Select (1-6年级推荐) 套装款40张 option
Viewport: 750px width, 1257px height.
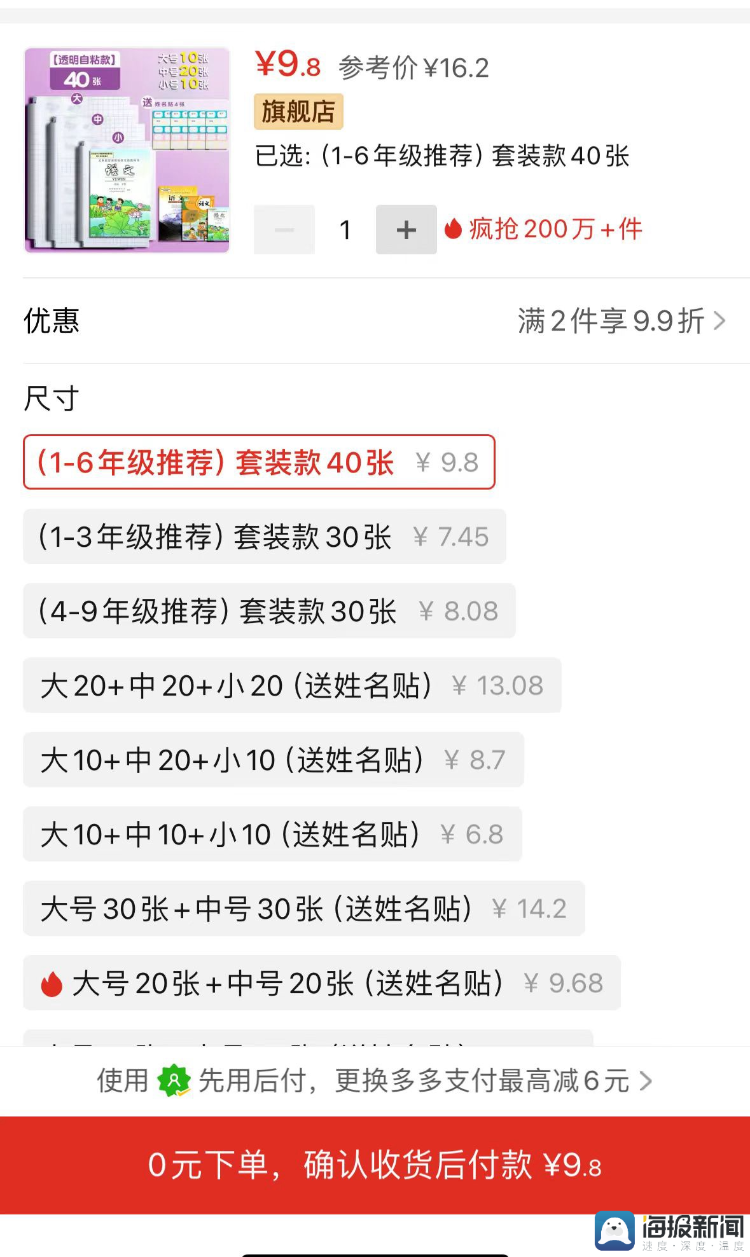coord(259,462)
